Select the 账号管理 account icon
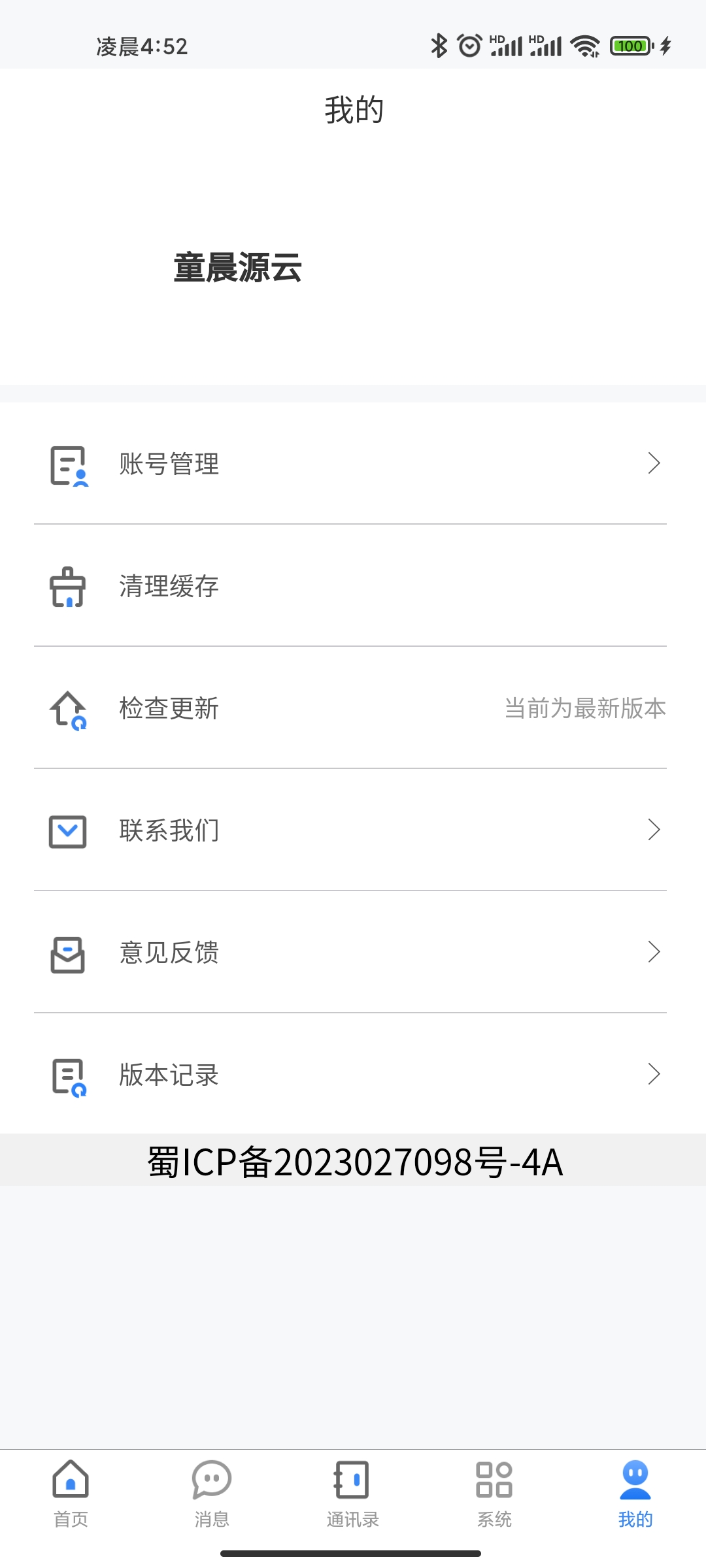 (66, 465)
